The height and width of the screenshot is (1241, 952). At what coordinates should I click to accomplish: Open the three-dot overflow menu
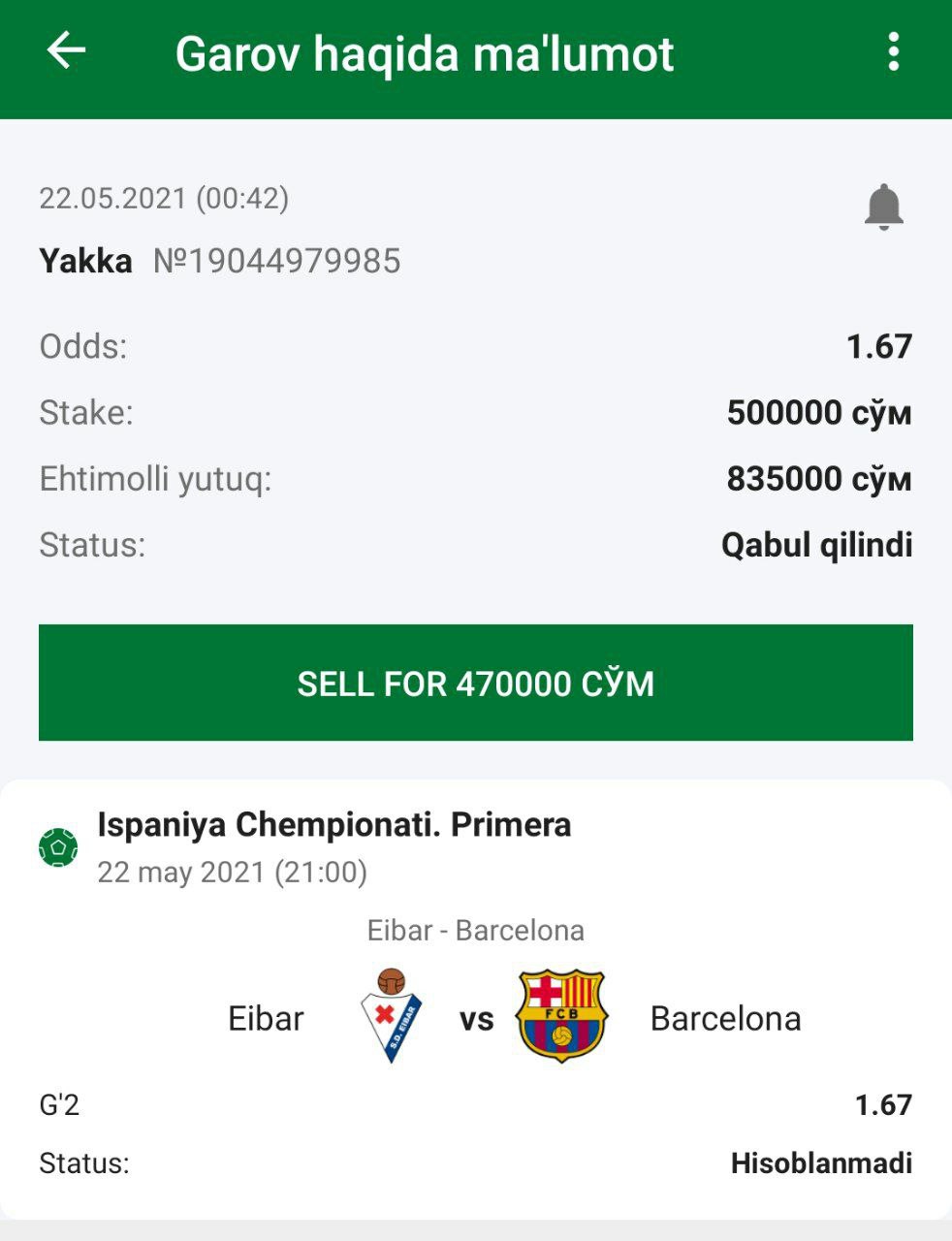893,51
